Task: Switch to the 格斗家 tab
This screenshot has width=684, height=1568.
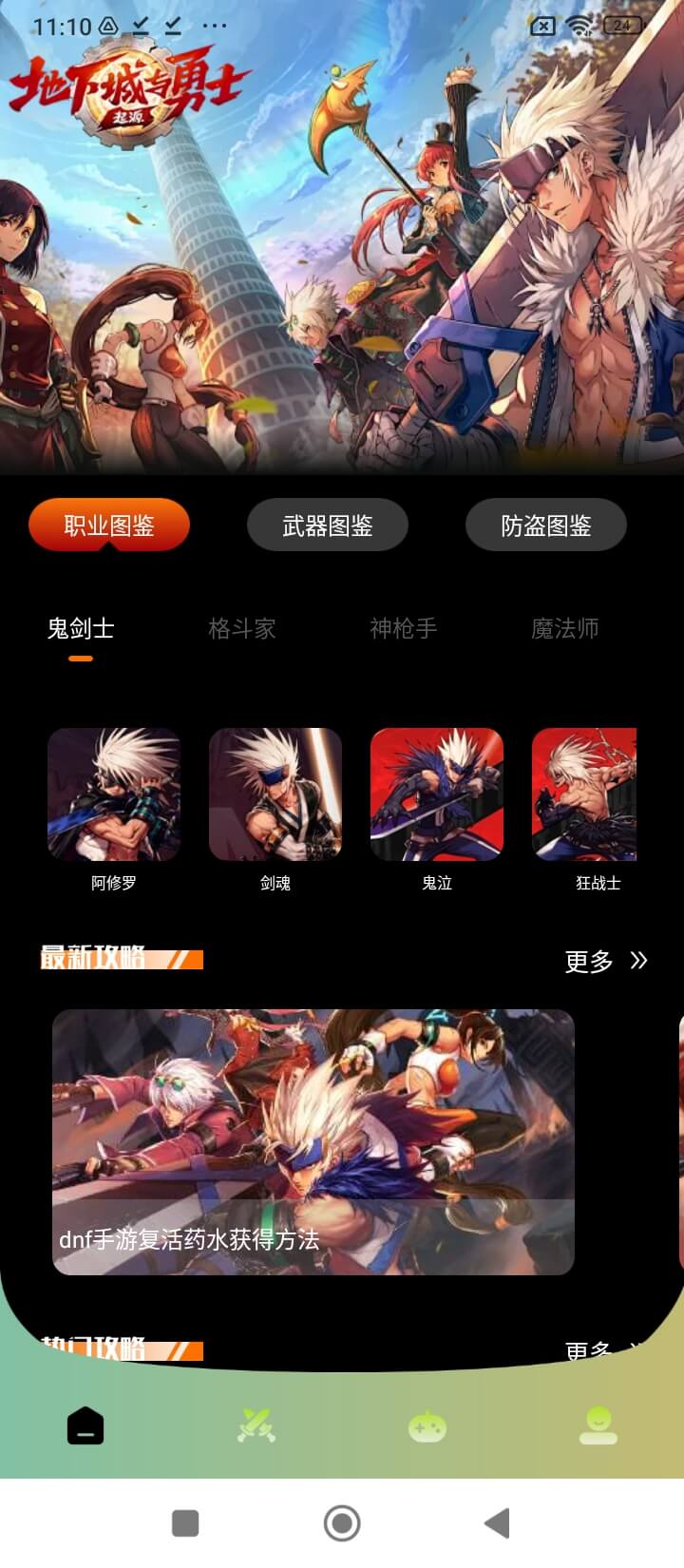Action: pos(242,628)
